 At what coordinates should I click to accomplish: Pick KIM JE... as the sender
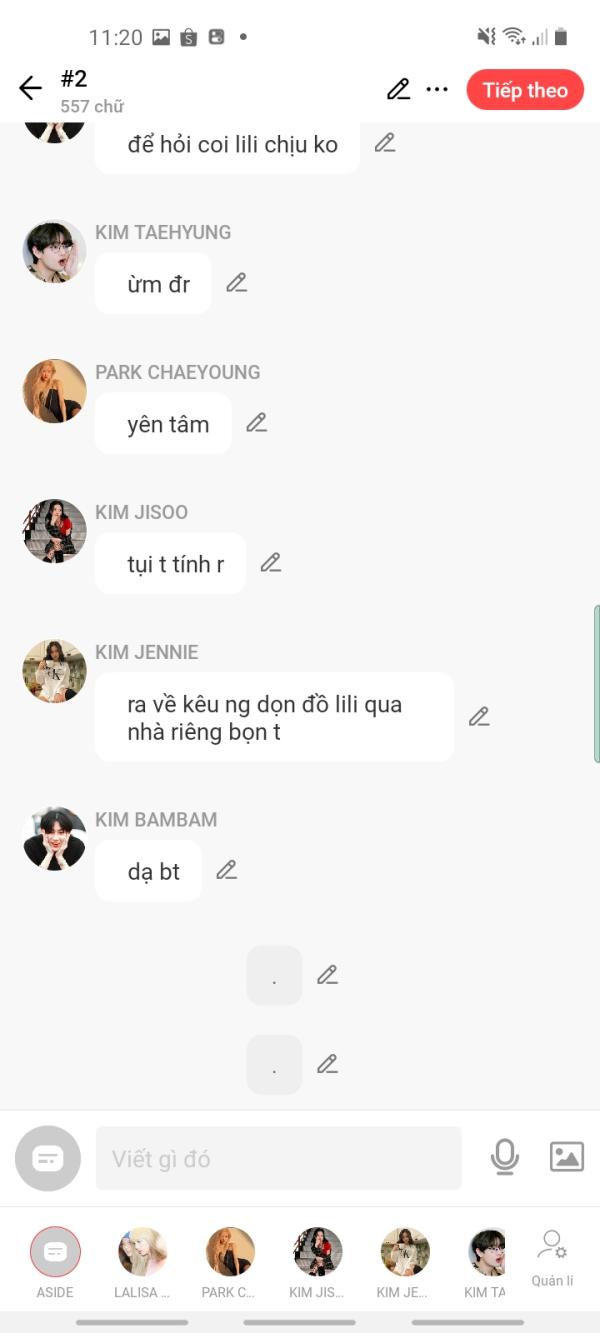tap(404, 1253)
